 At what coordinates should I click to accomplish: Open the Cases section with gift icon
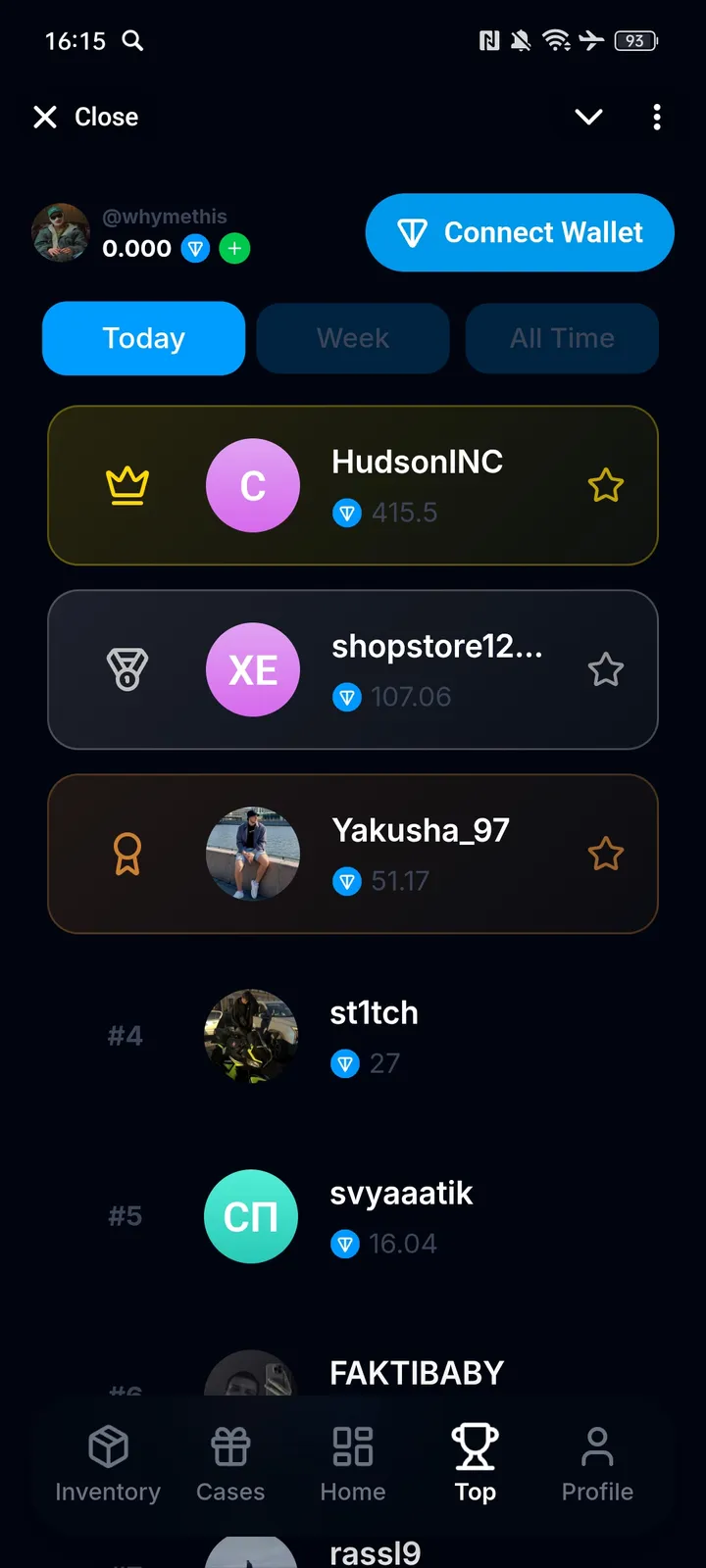click(229, 1462)
